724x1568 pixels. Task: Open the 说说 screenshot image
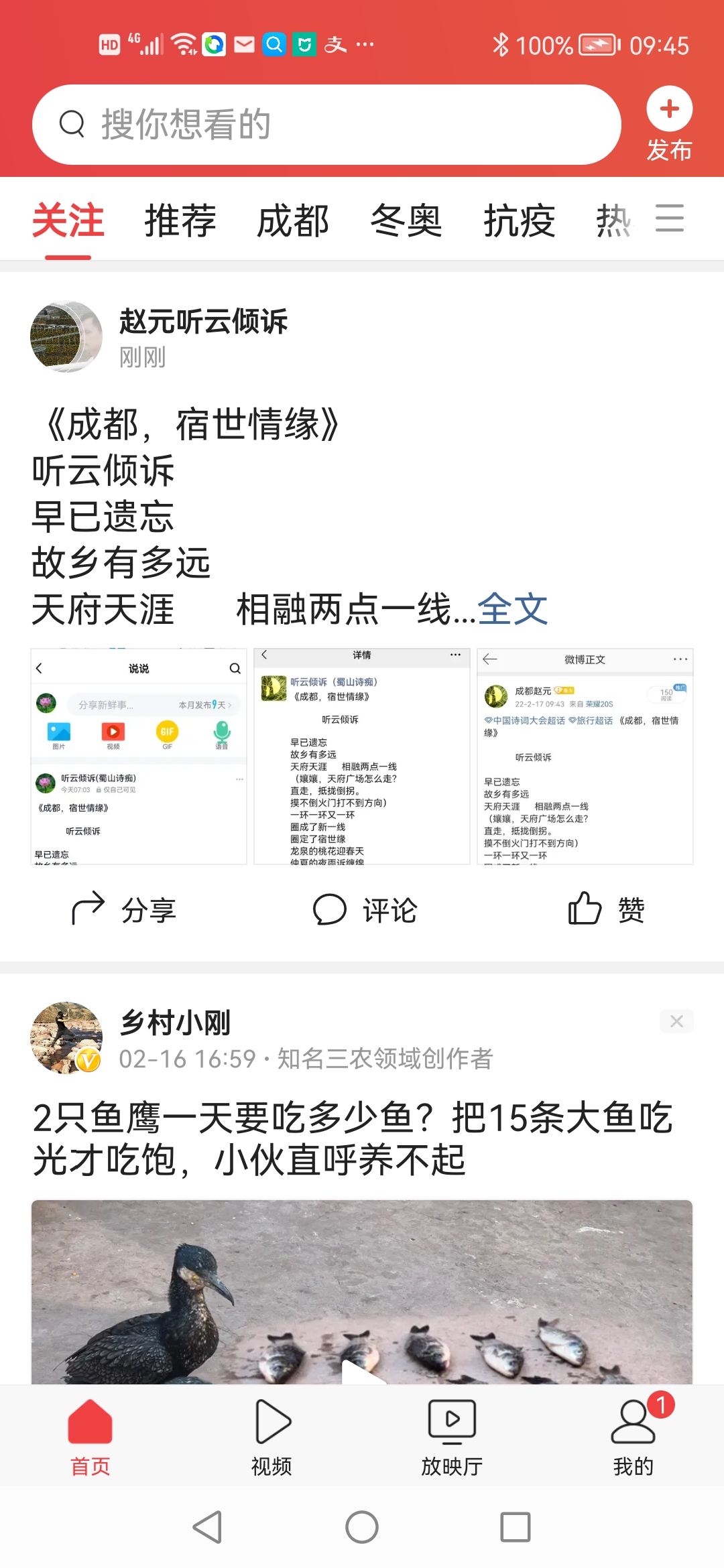[139, 756]
